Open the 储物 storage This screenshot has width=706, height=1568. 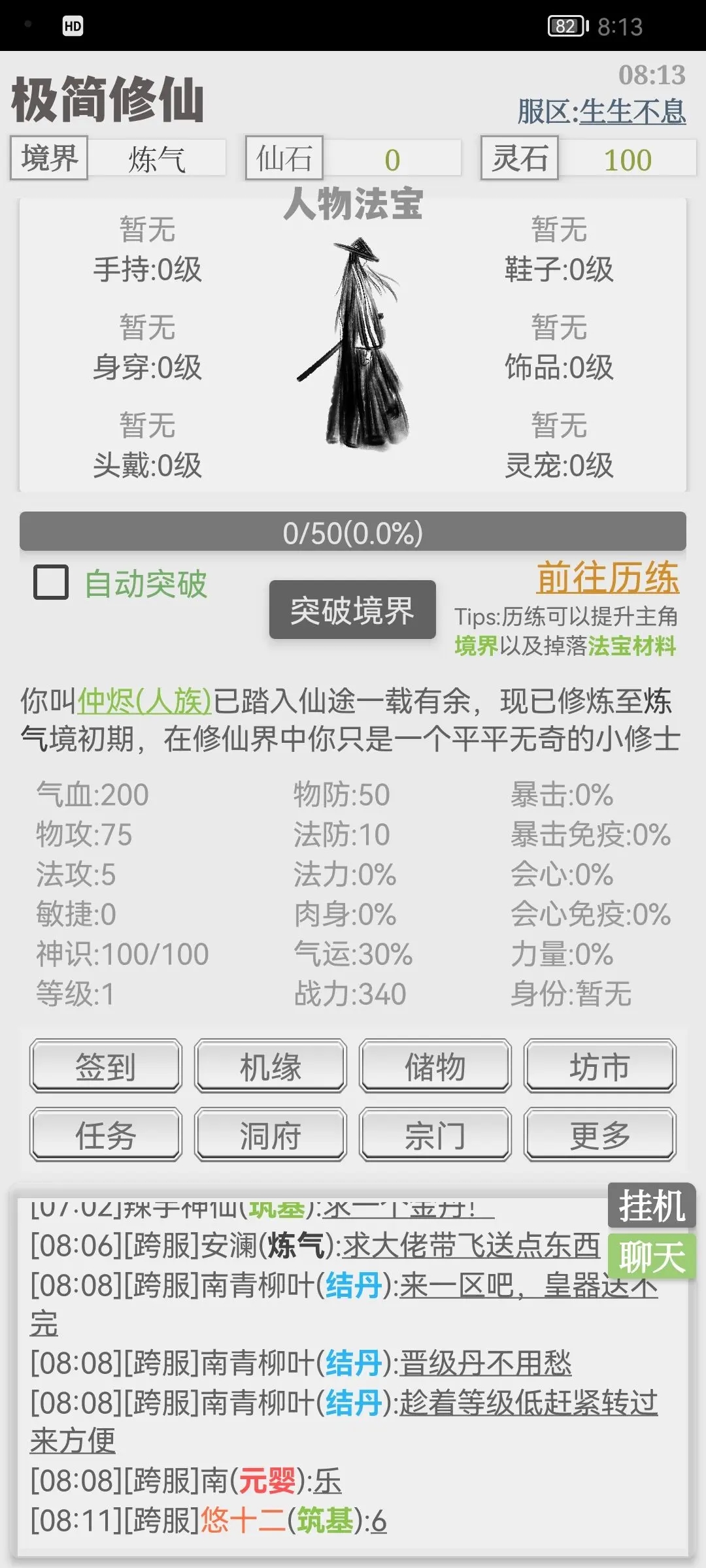pos(435,1066)
